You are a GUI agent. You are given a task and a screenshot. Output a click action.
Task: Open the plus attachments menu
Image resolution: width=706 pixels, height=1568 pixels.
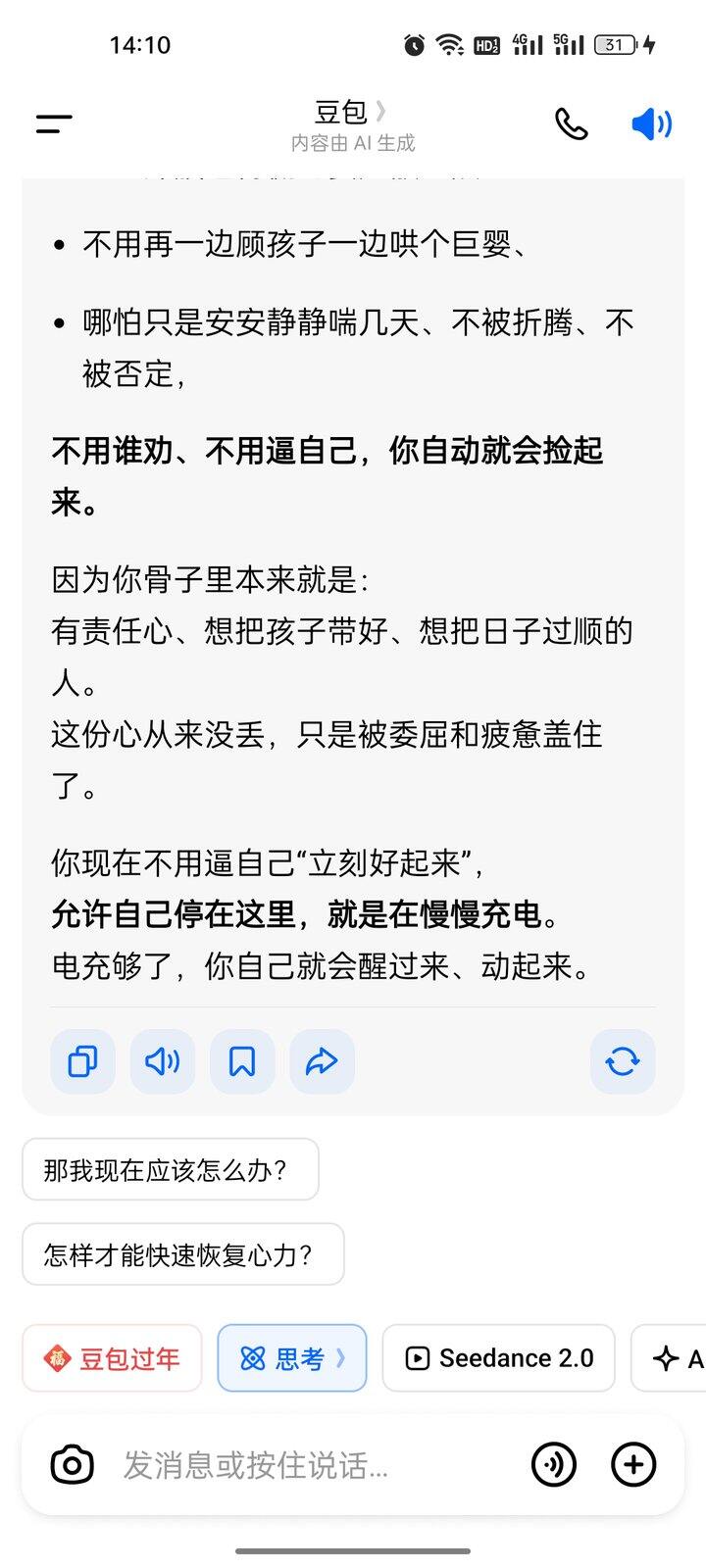633,1465
